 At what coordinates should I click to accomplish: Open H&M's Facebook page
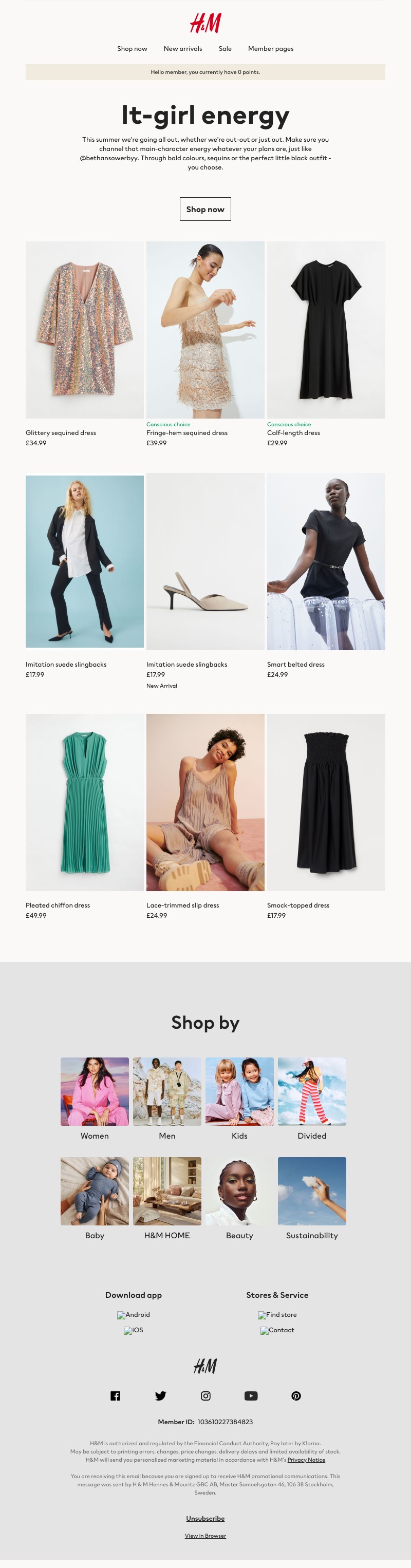[x=115, y=1396]
